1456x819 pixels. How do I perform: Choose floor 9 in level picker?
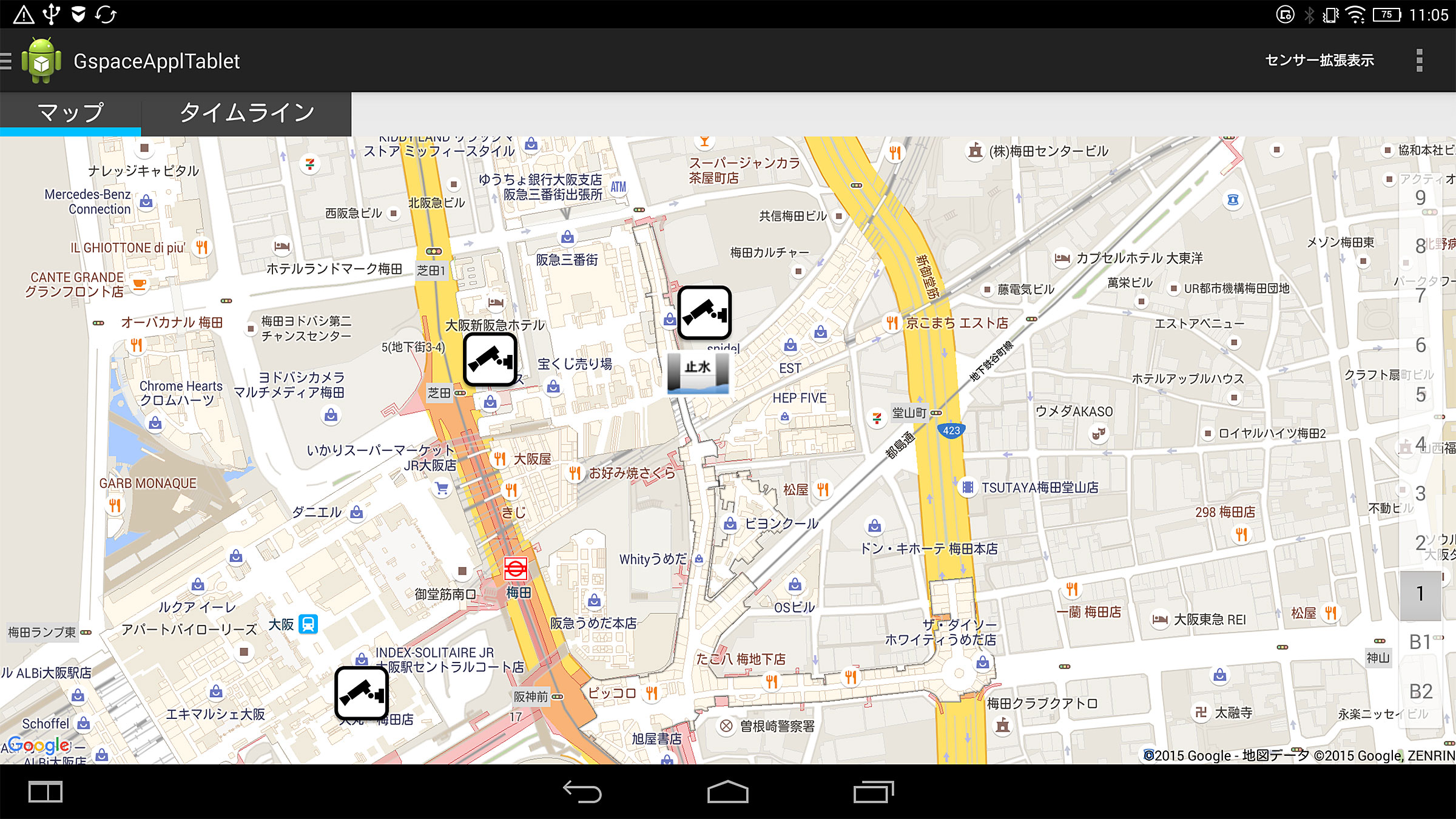tap(1420, 198)
